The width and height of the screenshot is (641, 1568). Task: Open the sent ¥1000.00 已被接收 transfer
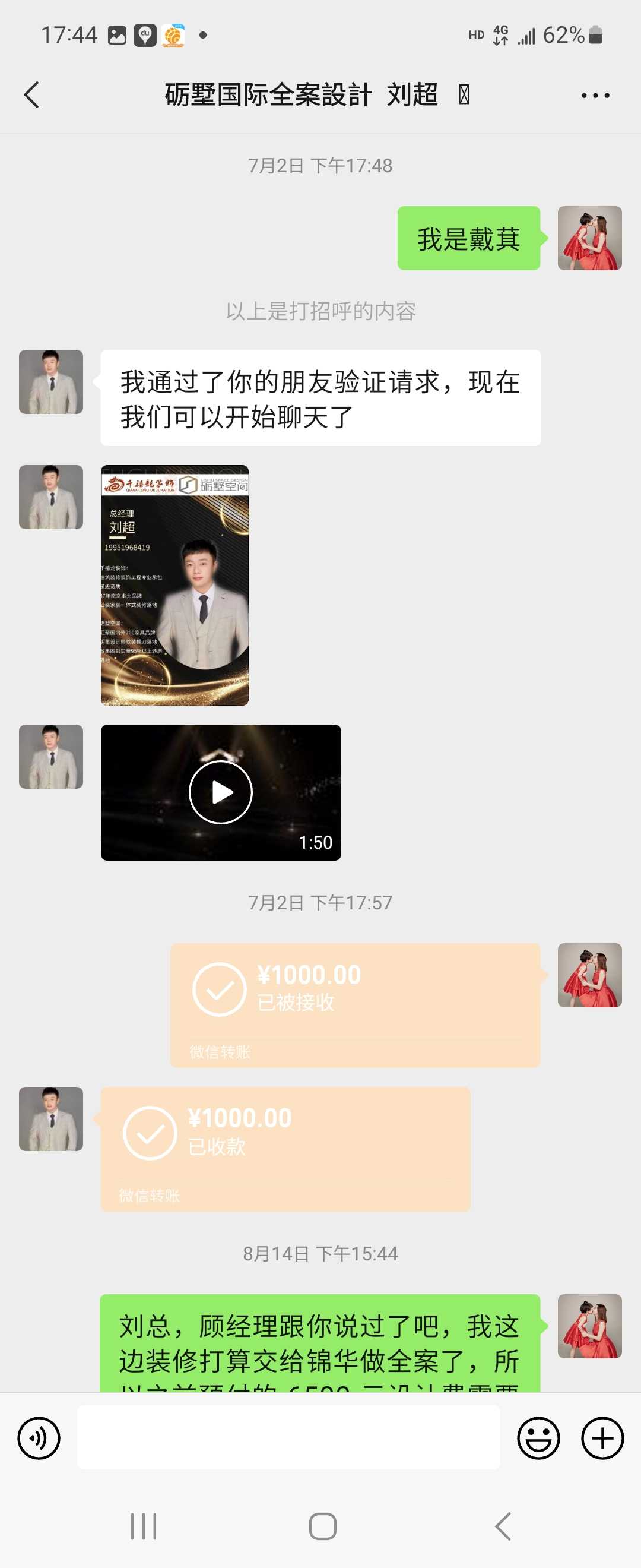(x=354, y=1005)
